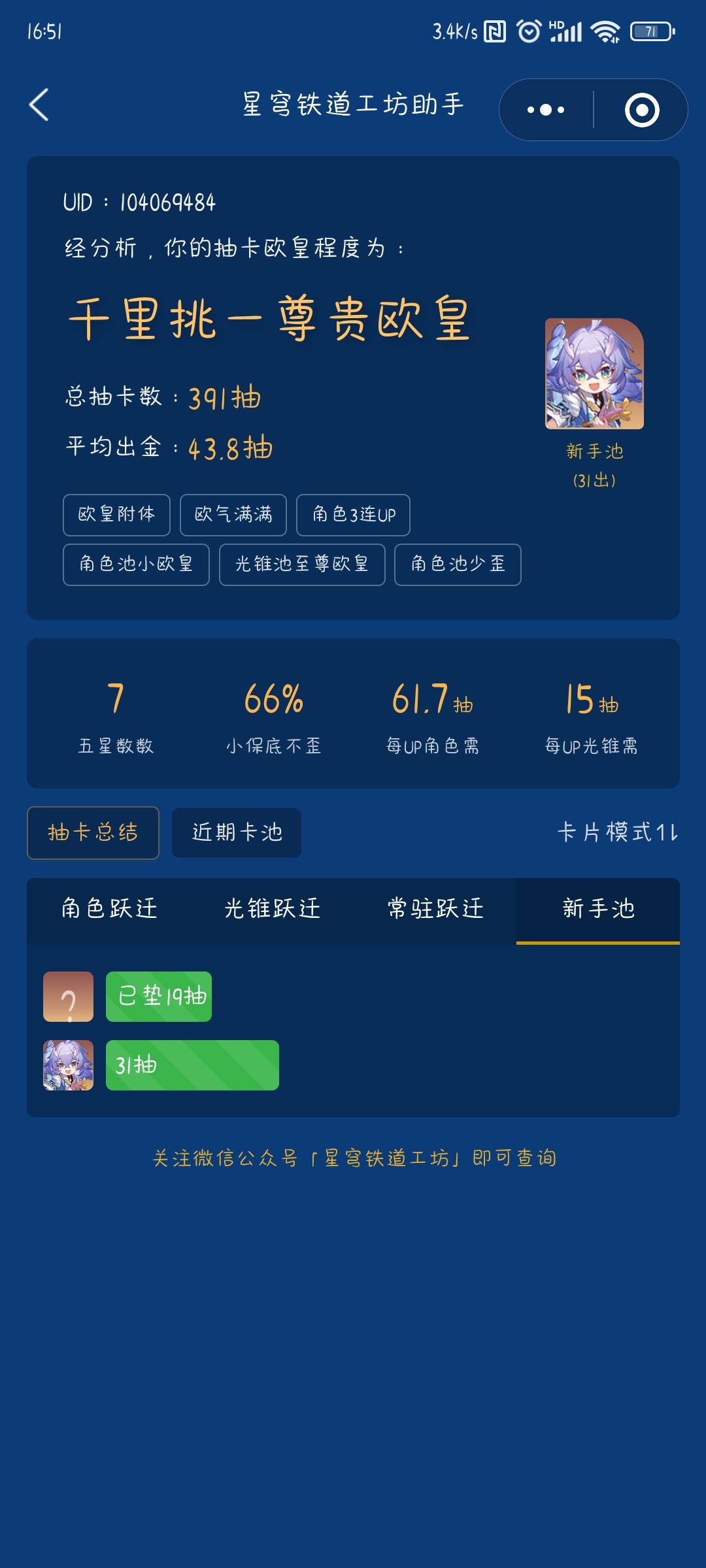Select the 抽卡总结 toggle option
Viewport: 706px width, 1568px height.
[x=92, y=832]
